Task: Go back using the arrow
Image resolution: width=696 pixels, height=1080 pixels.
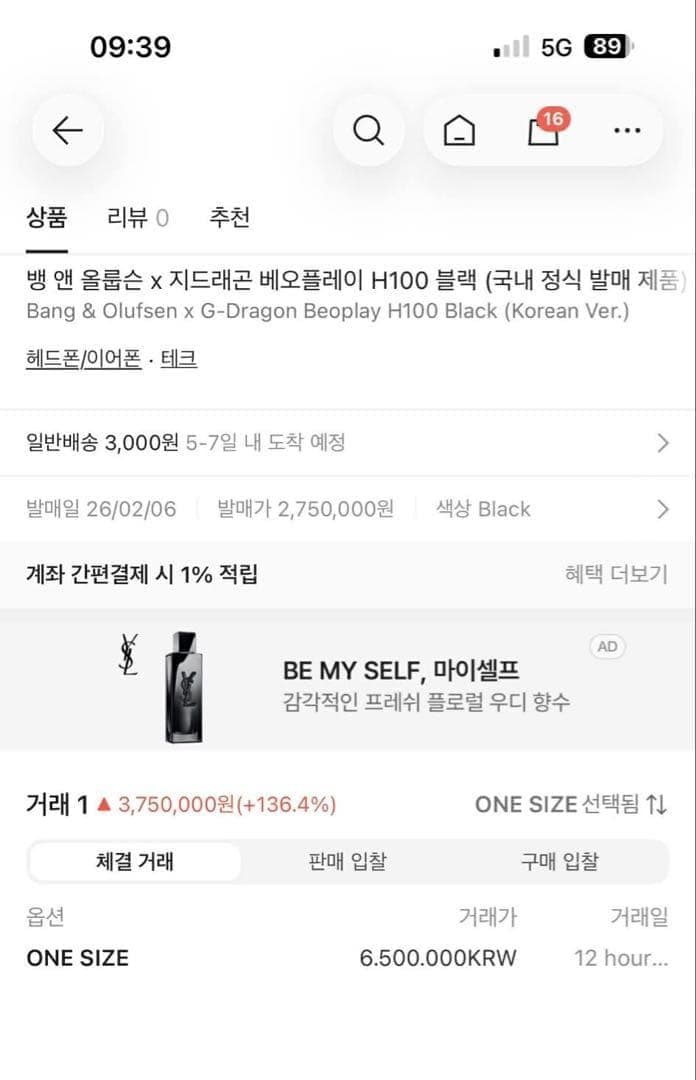Action: point(67,130)
